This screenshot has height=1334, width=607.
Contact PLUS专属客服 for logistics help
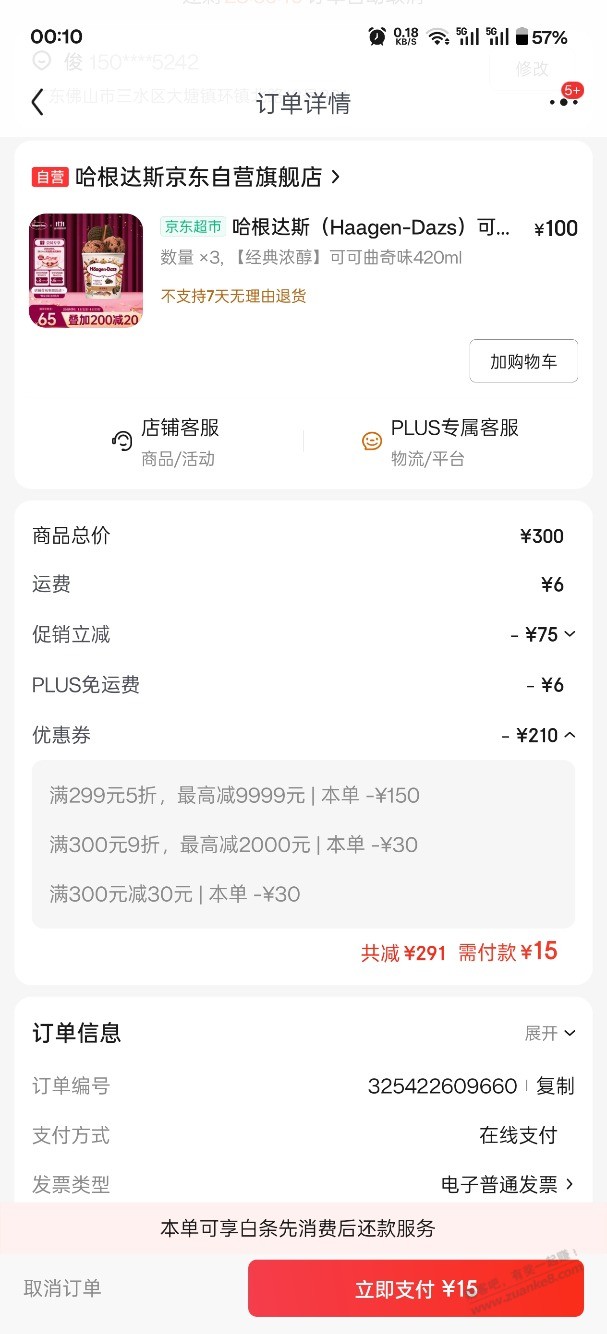441,441
